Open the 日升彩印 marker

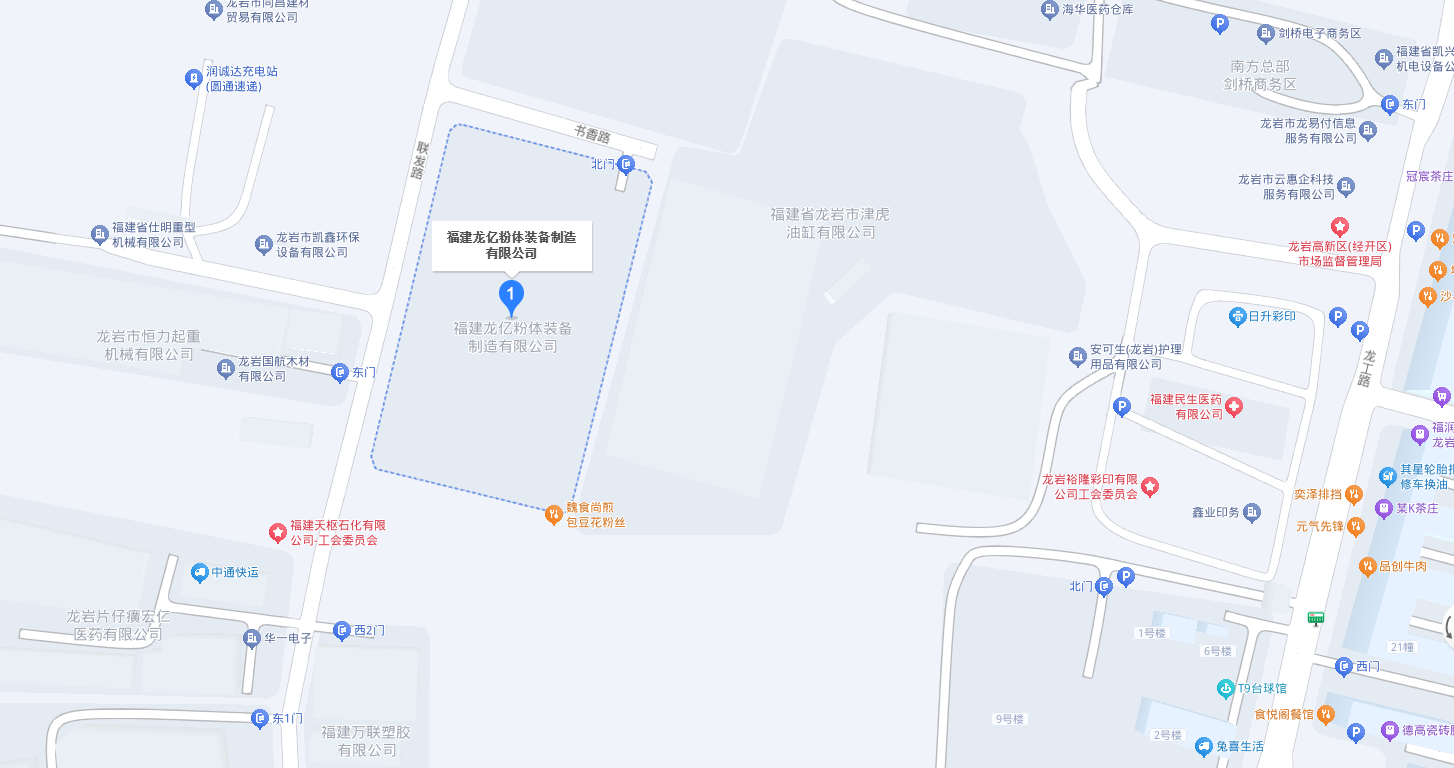(1237, 317)
